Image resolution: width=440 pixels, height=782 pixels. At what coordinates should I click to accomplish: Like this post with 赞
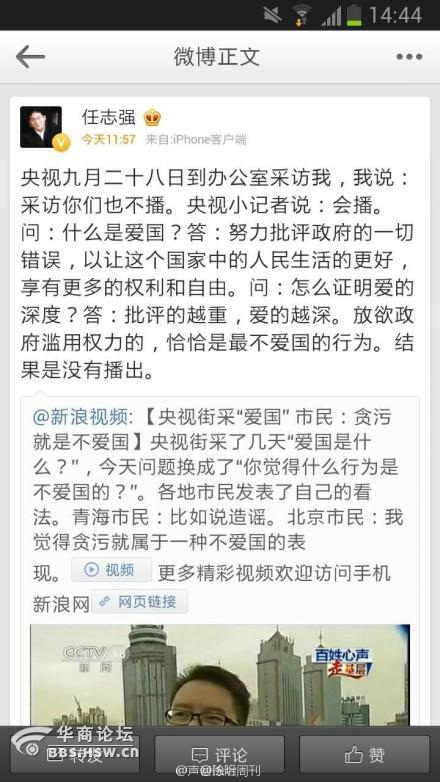pyautogui.click(x=364, y=754)
